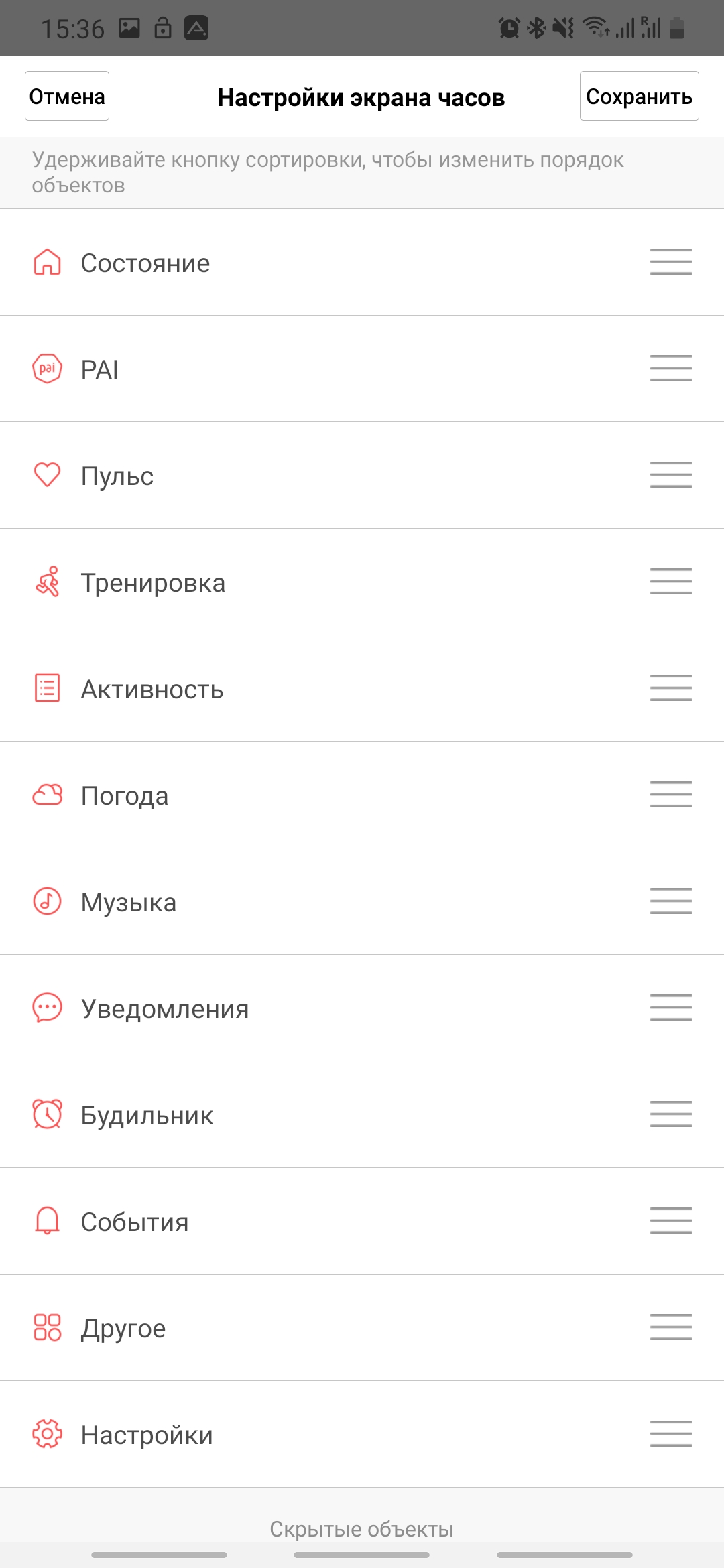Open the Скрытые объекты section
Viewport: 724px width, 1568px height.
tap(362, 1528)
